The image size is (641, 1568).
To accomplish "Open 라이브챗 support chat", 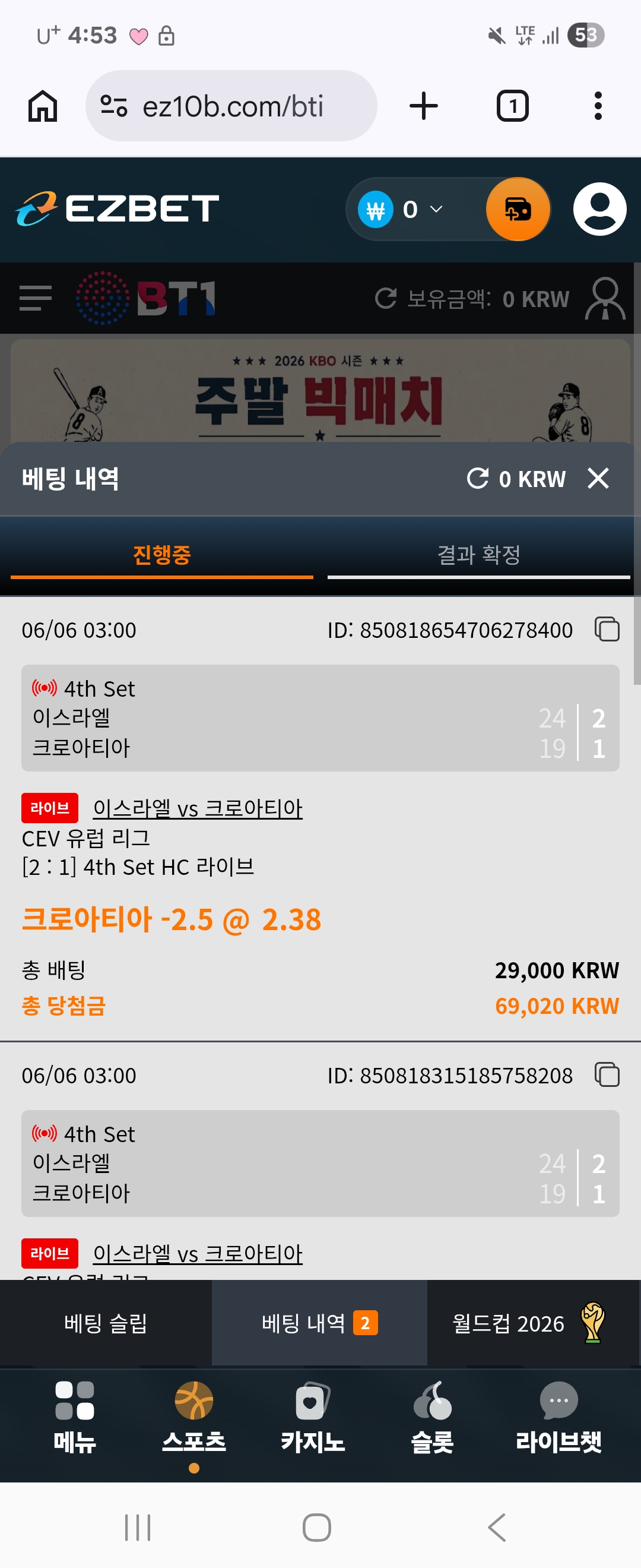I will coord(559,1417).
